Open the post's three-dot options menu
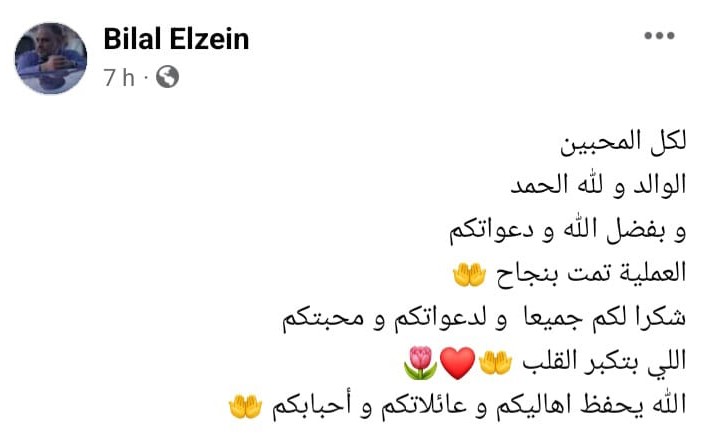This screenshot has width=709, height=434. pos(660,37)
